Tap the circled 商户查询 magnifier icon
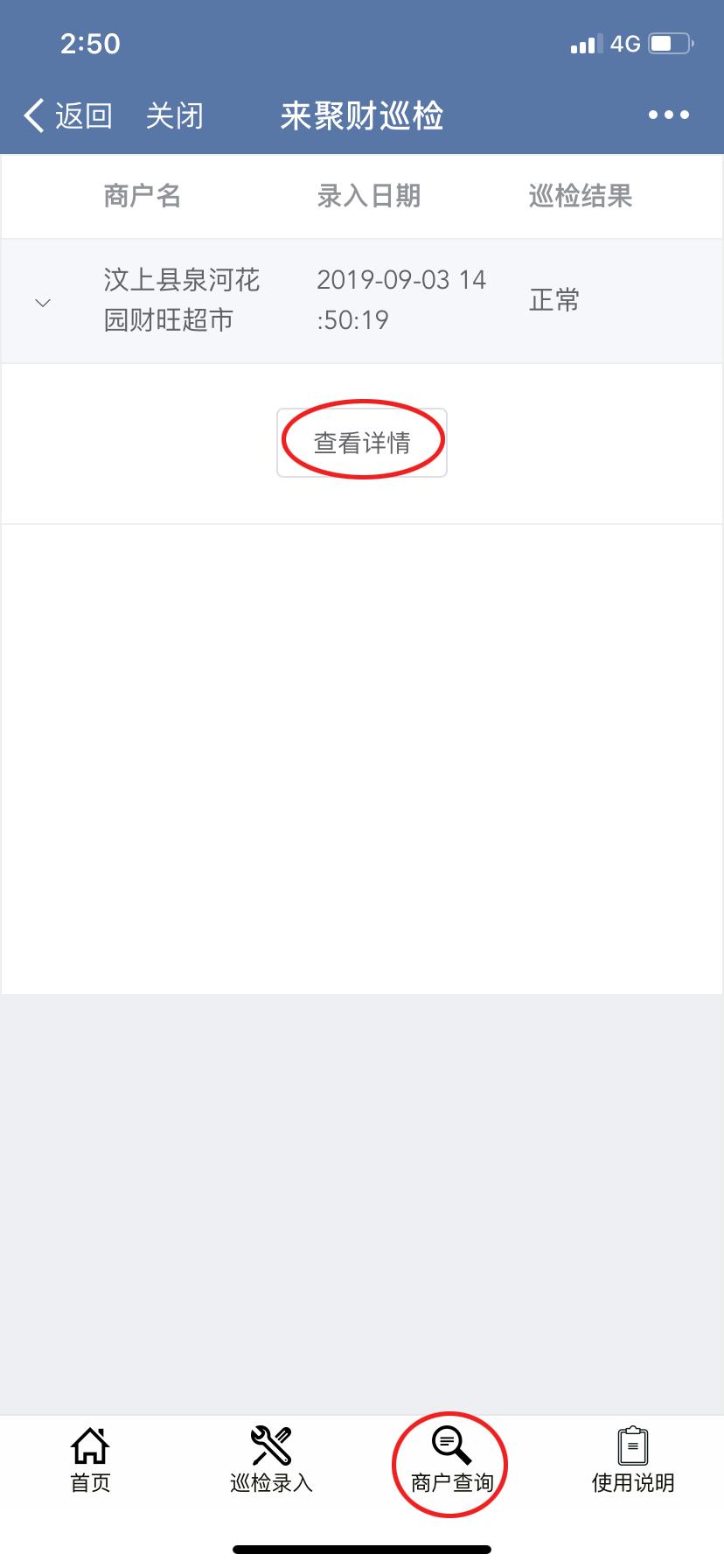This screenshot has height=1568, width=724. [449, 1444]
